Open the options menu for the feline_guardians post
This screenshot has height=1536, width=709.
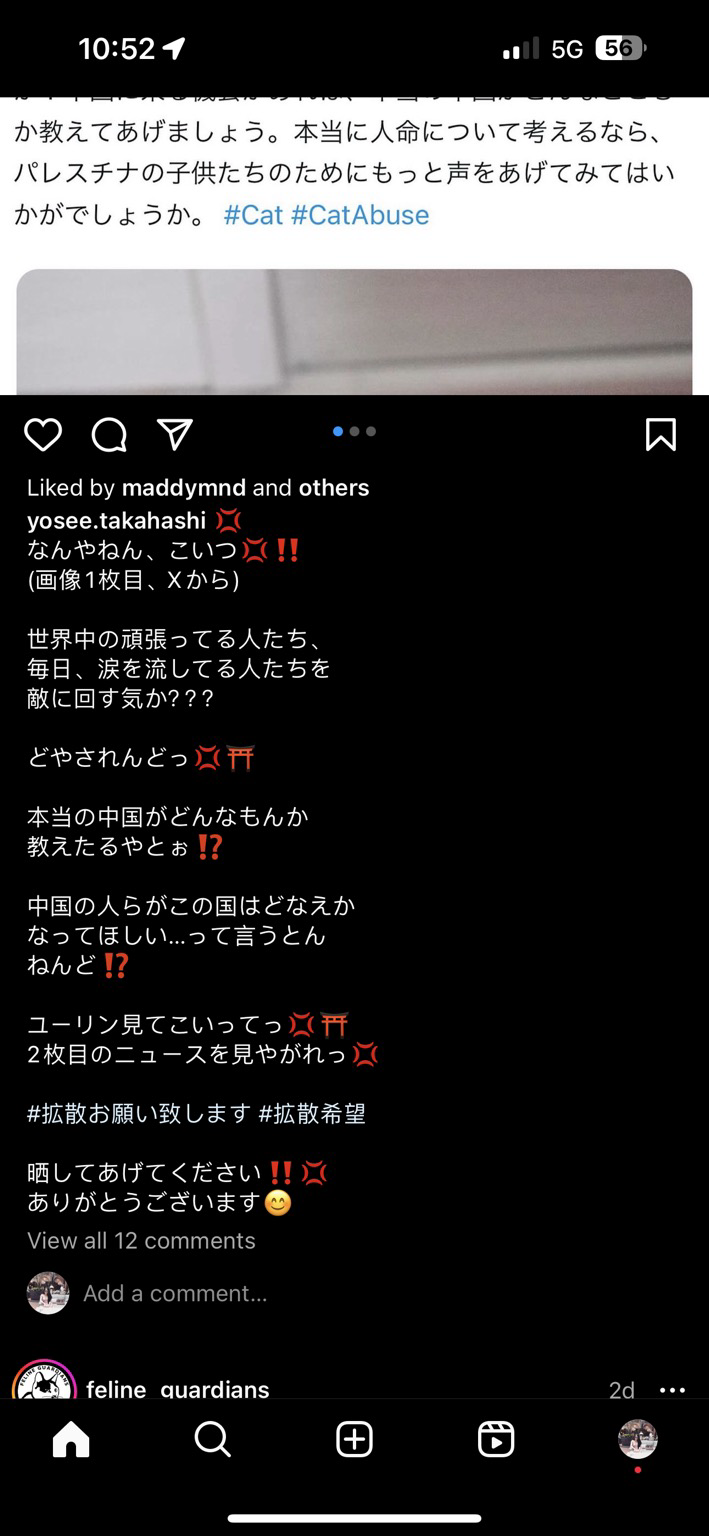coord(673,1390)
